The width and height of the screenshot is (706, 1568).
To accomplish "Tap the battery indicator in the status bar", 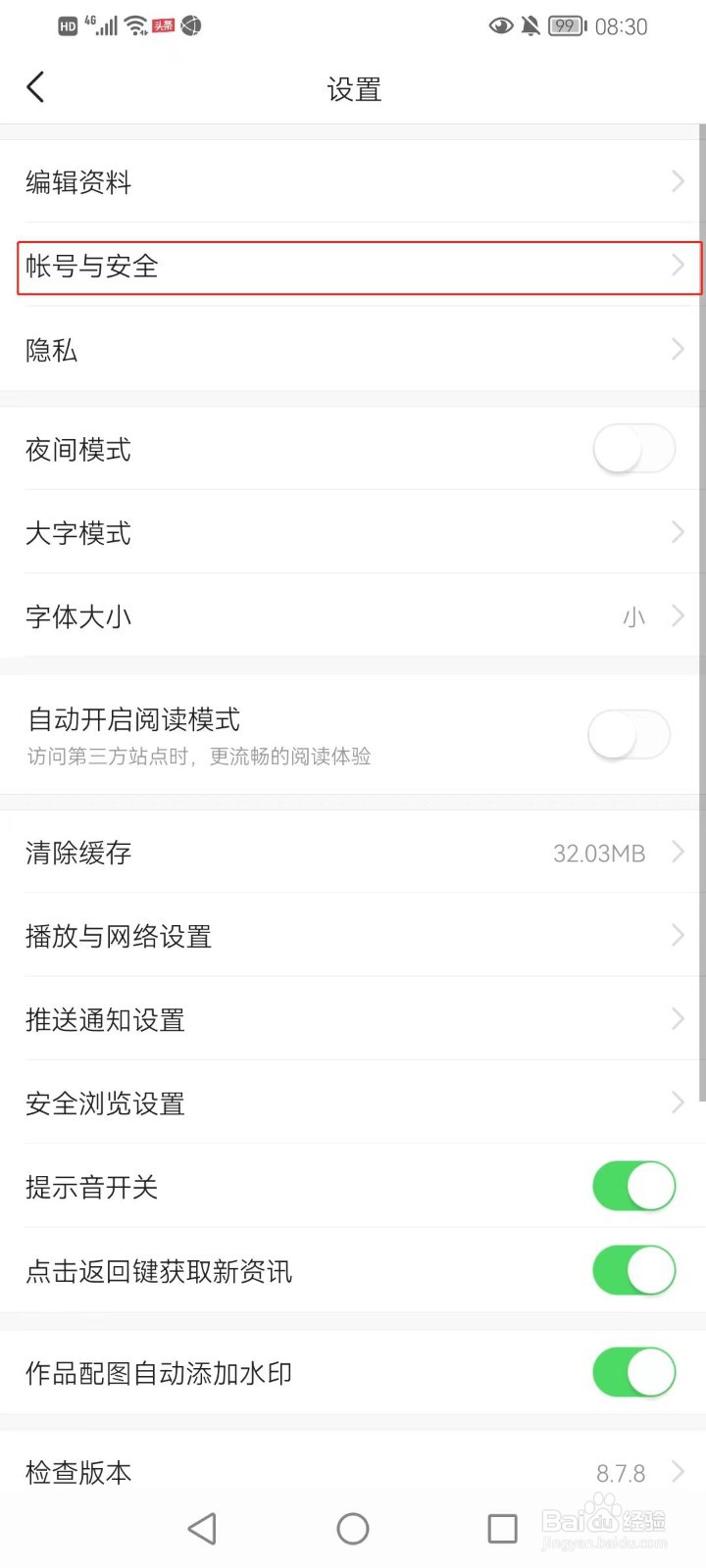I will pos(565,26).
